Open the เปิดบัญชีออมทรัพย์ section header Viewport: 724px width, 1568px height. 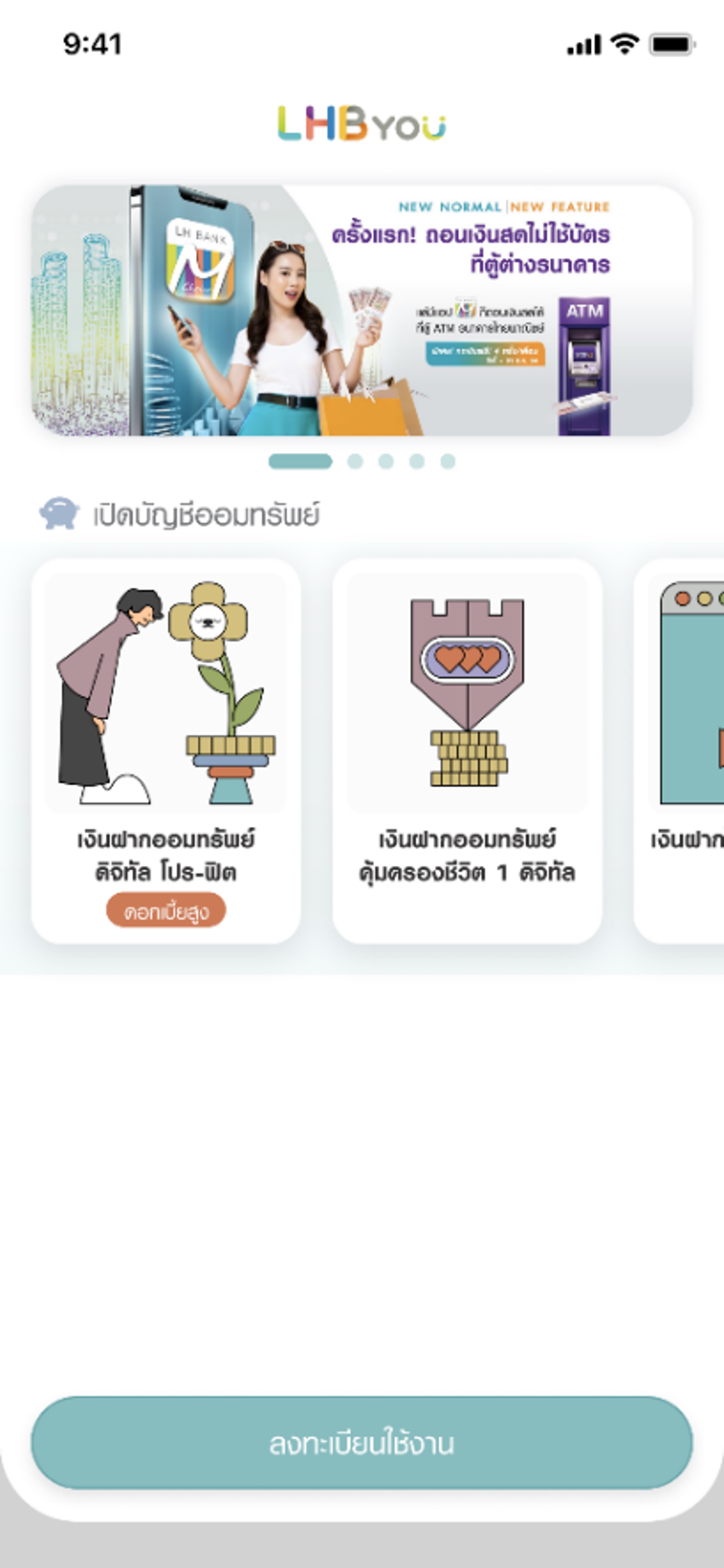click(207, 512)
